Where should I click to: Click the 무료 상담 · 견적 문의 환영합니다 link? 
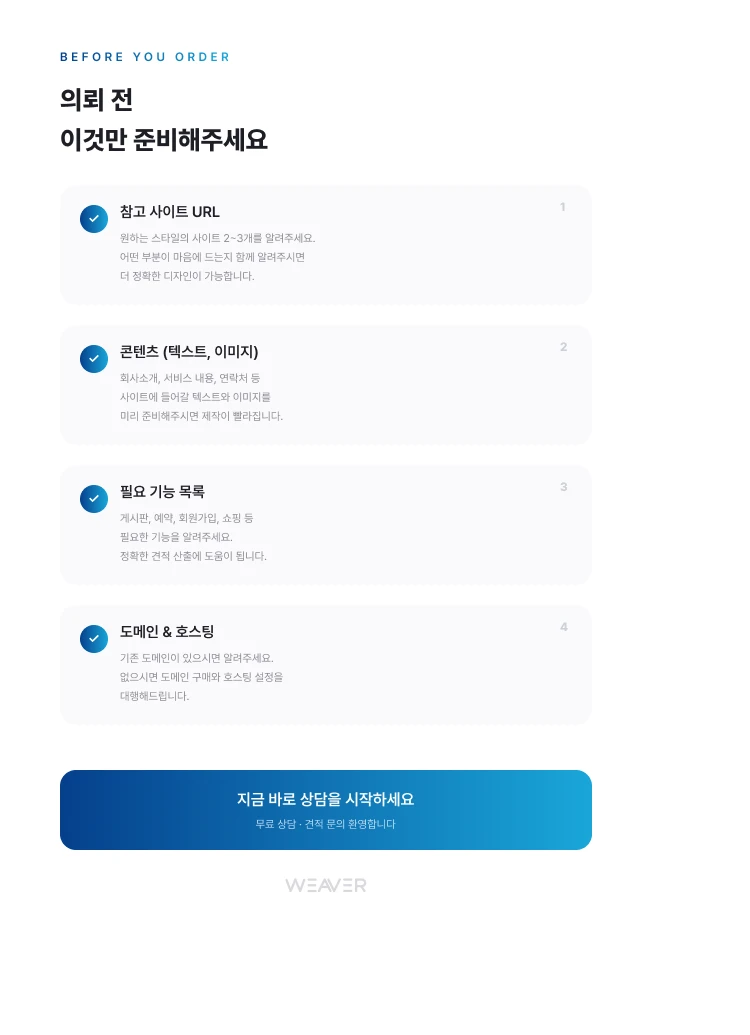point(325,824)
